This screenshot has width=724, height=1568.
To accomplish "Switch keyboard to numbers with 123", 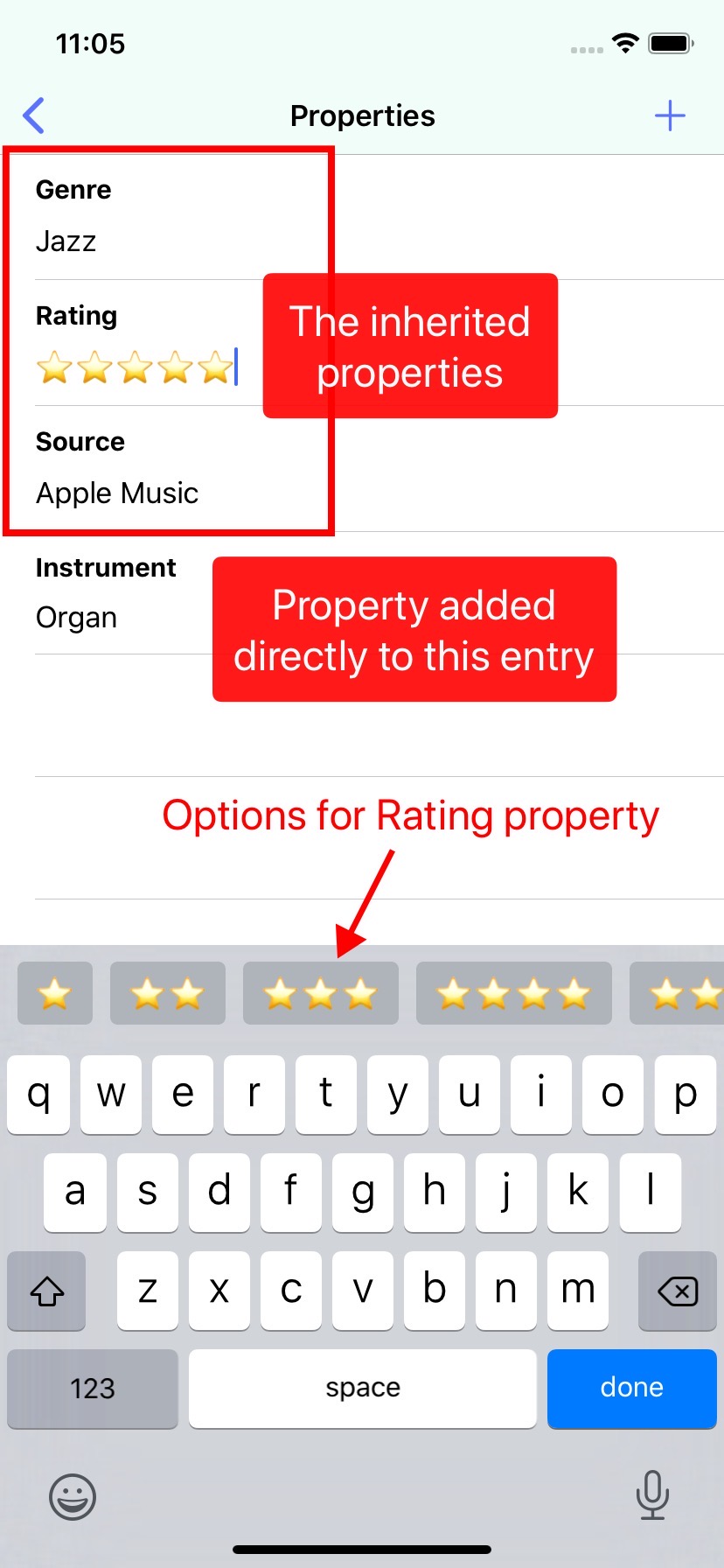I will [93, 1388].
